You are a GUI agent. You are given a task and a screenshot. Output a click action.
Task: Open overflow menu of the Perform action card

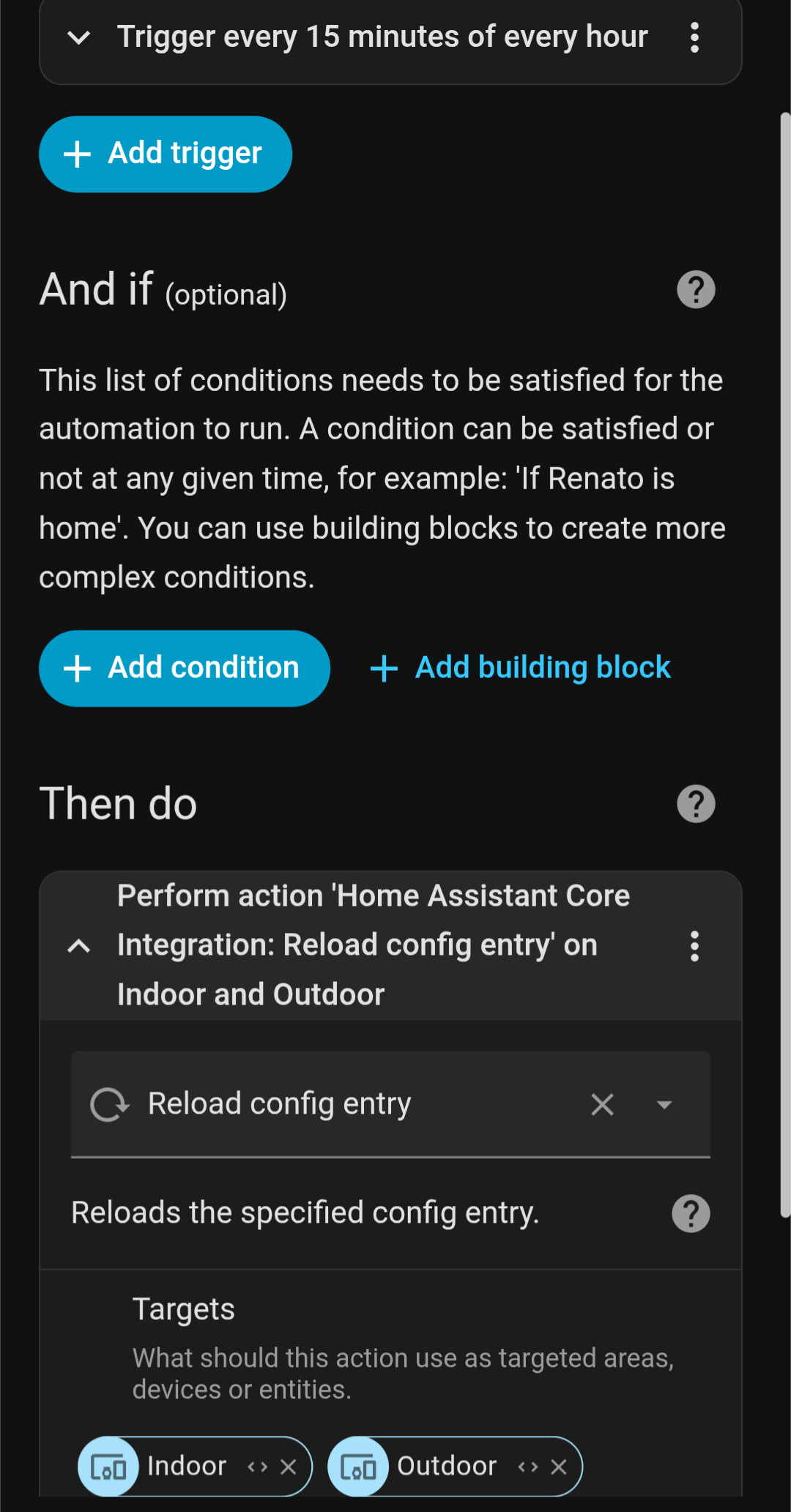694,946
